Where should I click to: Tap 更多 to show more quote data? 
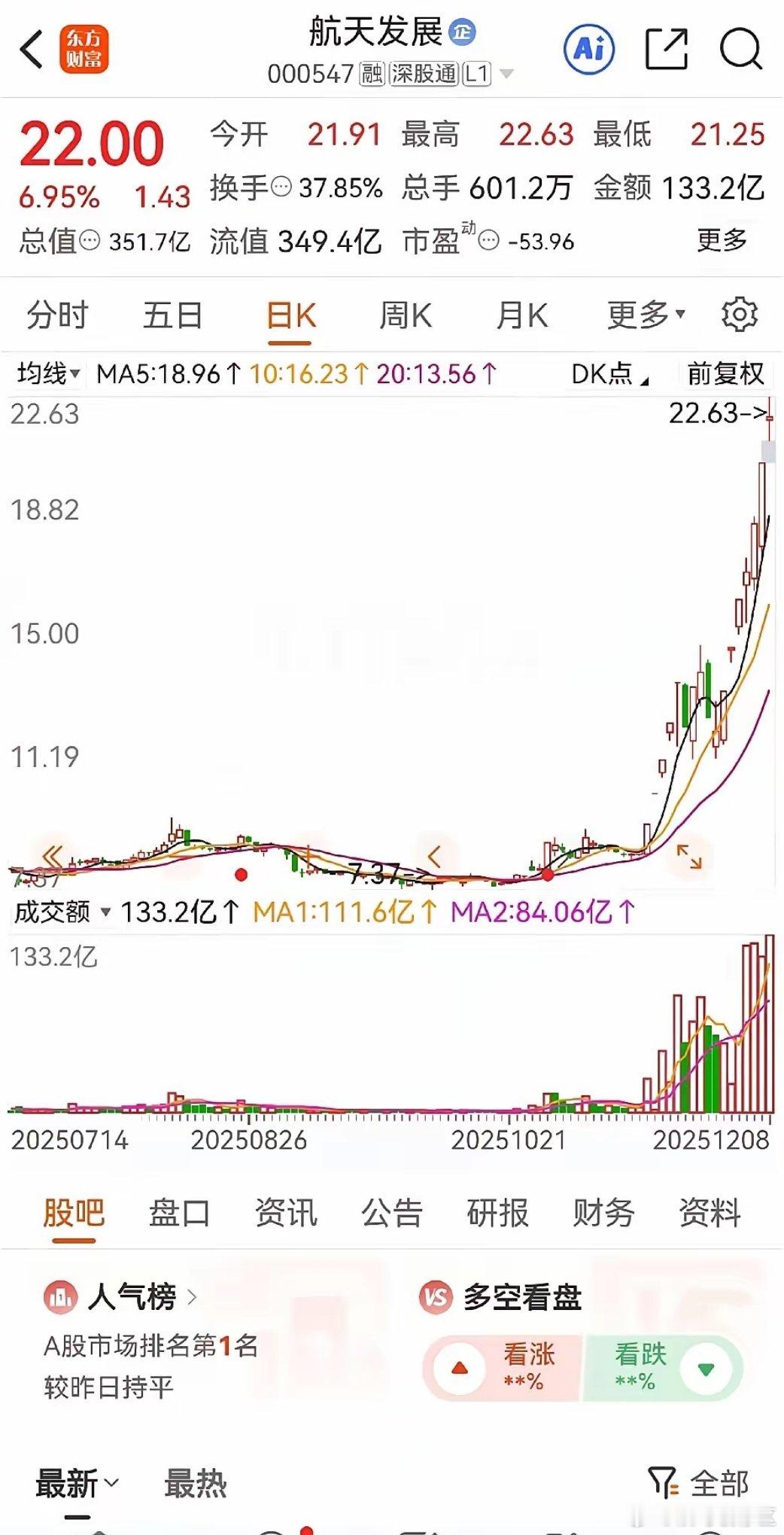[722, 240]
